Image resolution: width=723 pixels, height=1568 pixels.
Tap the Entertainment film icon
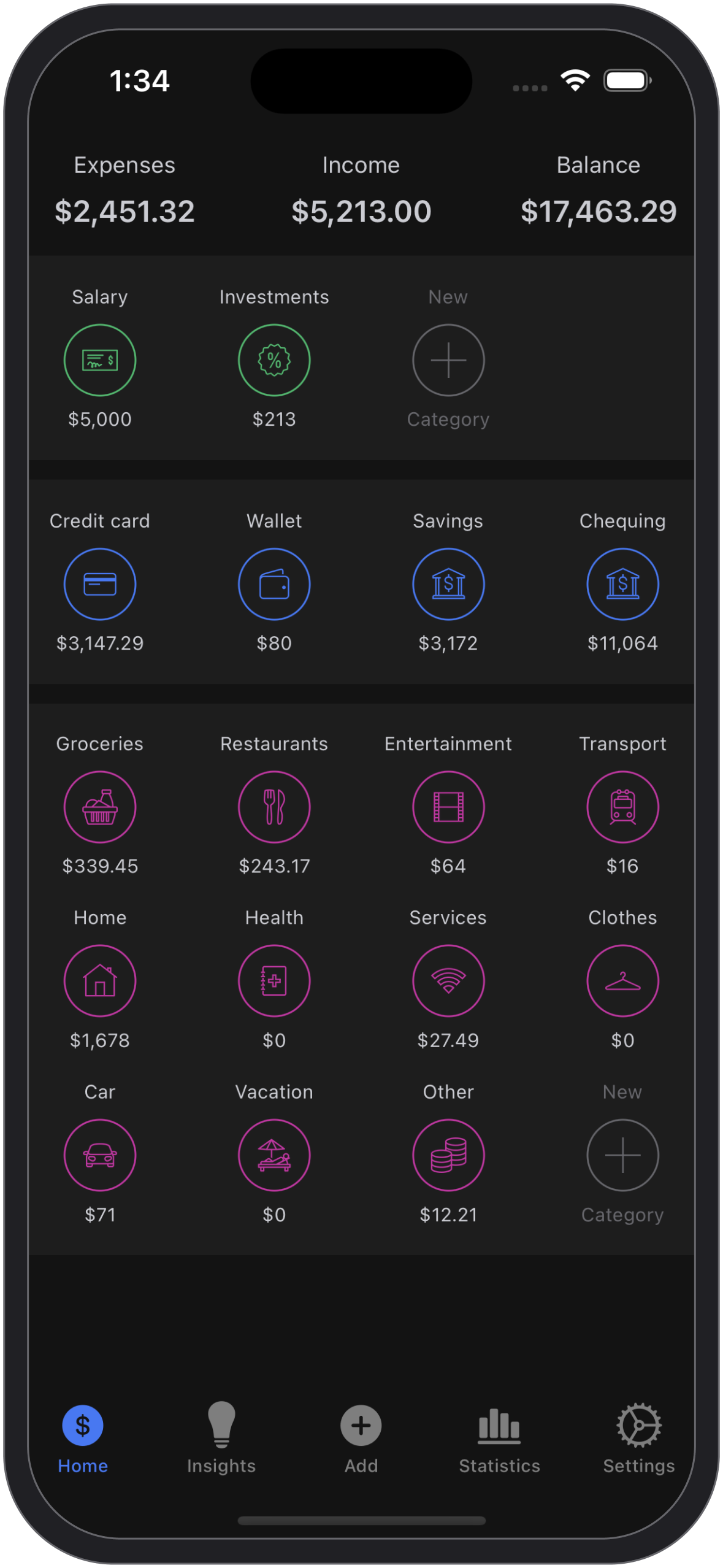tap(448, 807)
